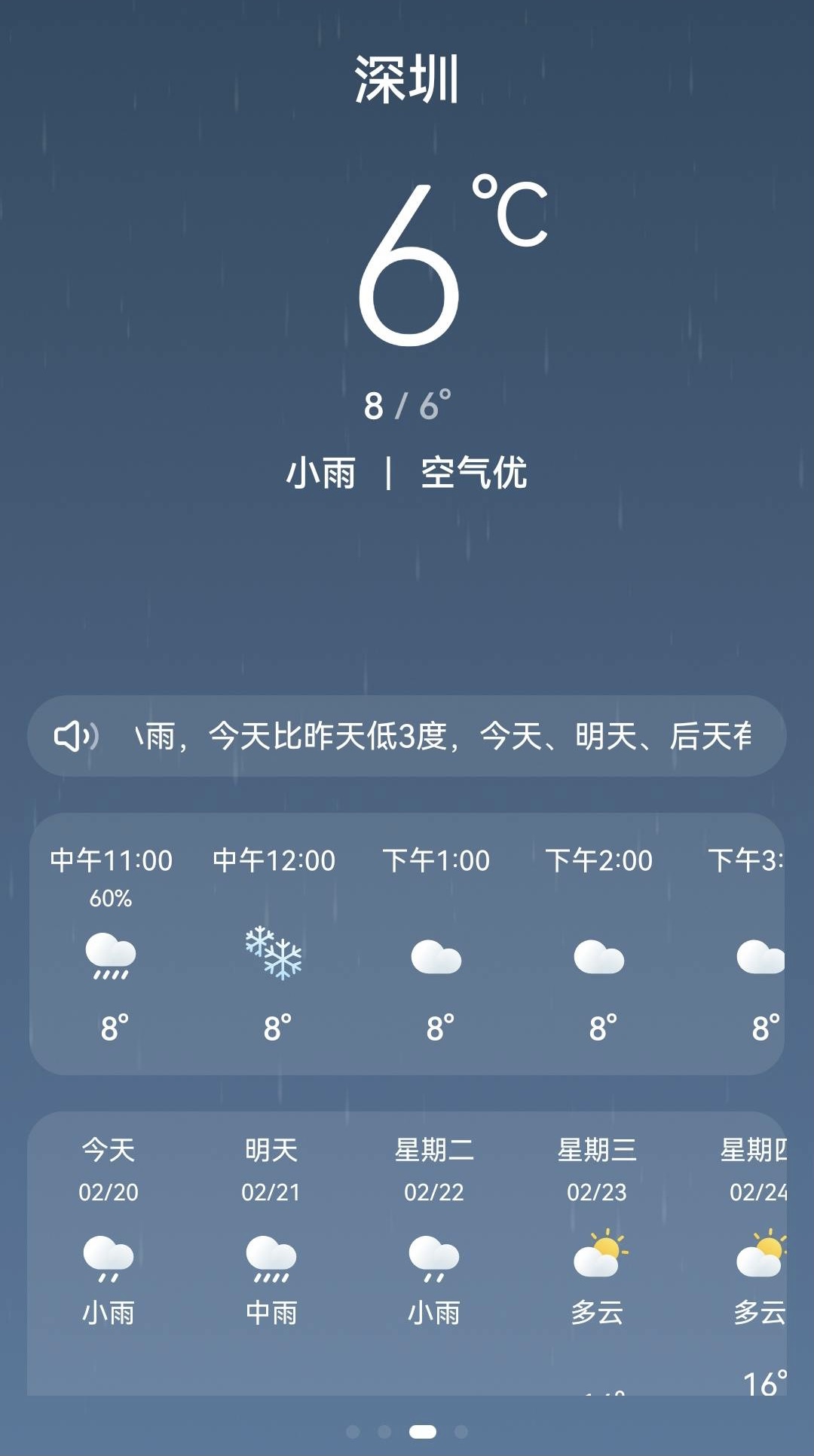Play the voice weather broadcast speaker icon
814x1456 pixels.
click(x=75, y=736)
